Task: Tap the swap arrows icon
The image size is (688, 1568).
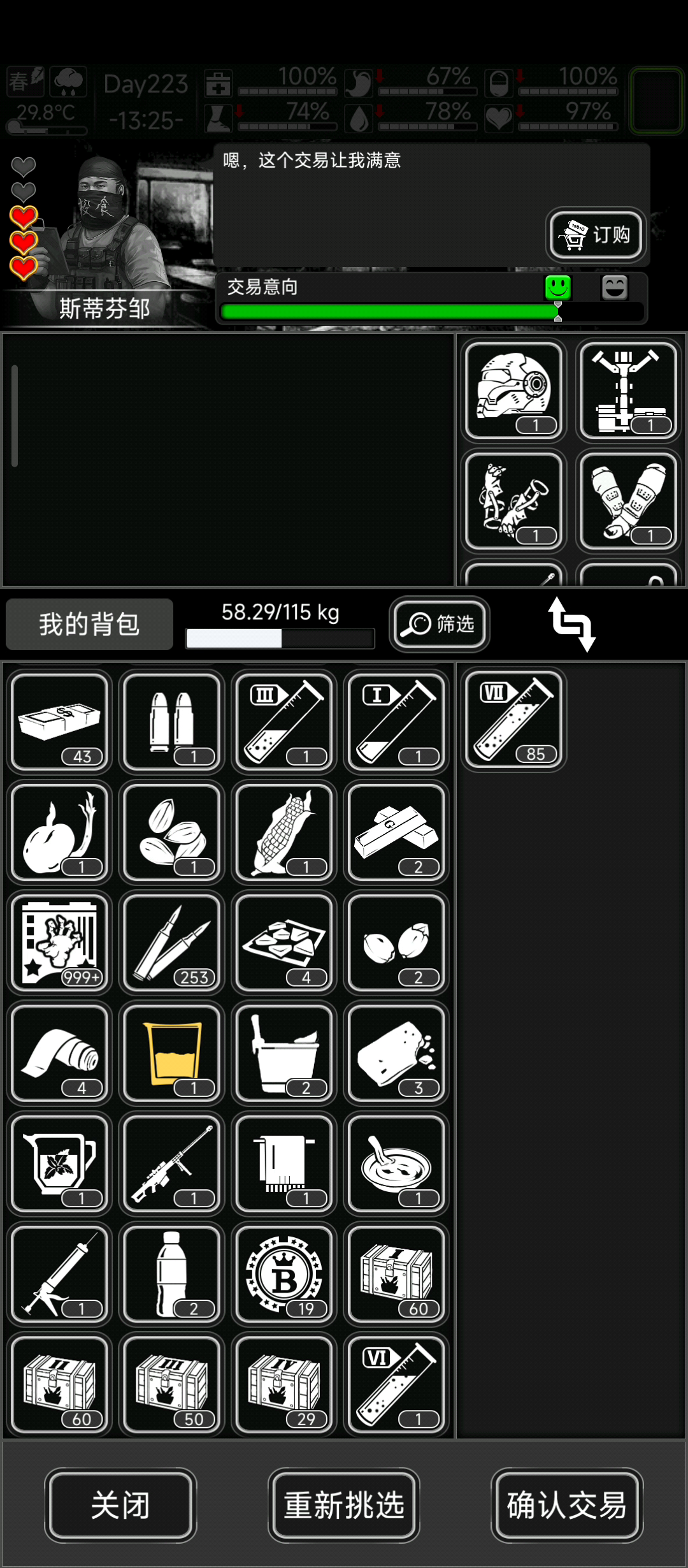Action: 571,625
